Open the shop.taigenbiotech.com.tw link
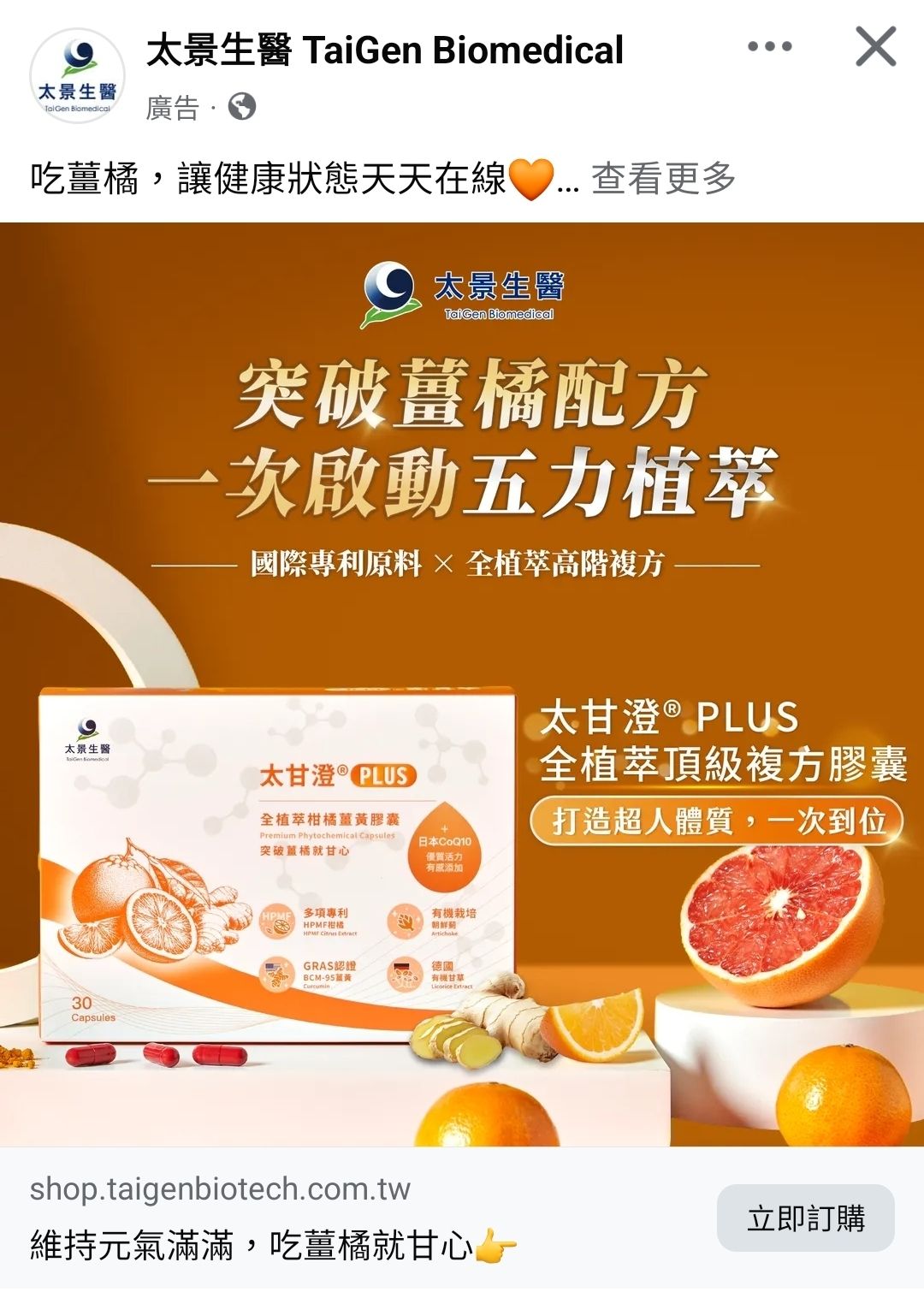Image resolution: width=924 pixels, height=1292 pixels. coord(220,1189)
